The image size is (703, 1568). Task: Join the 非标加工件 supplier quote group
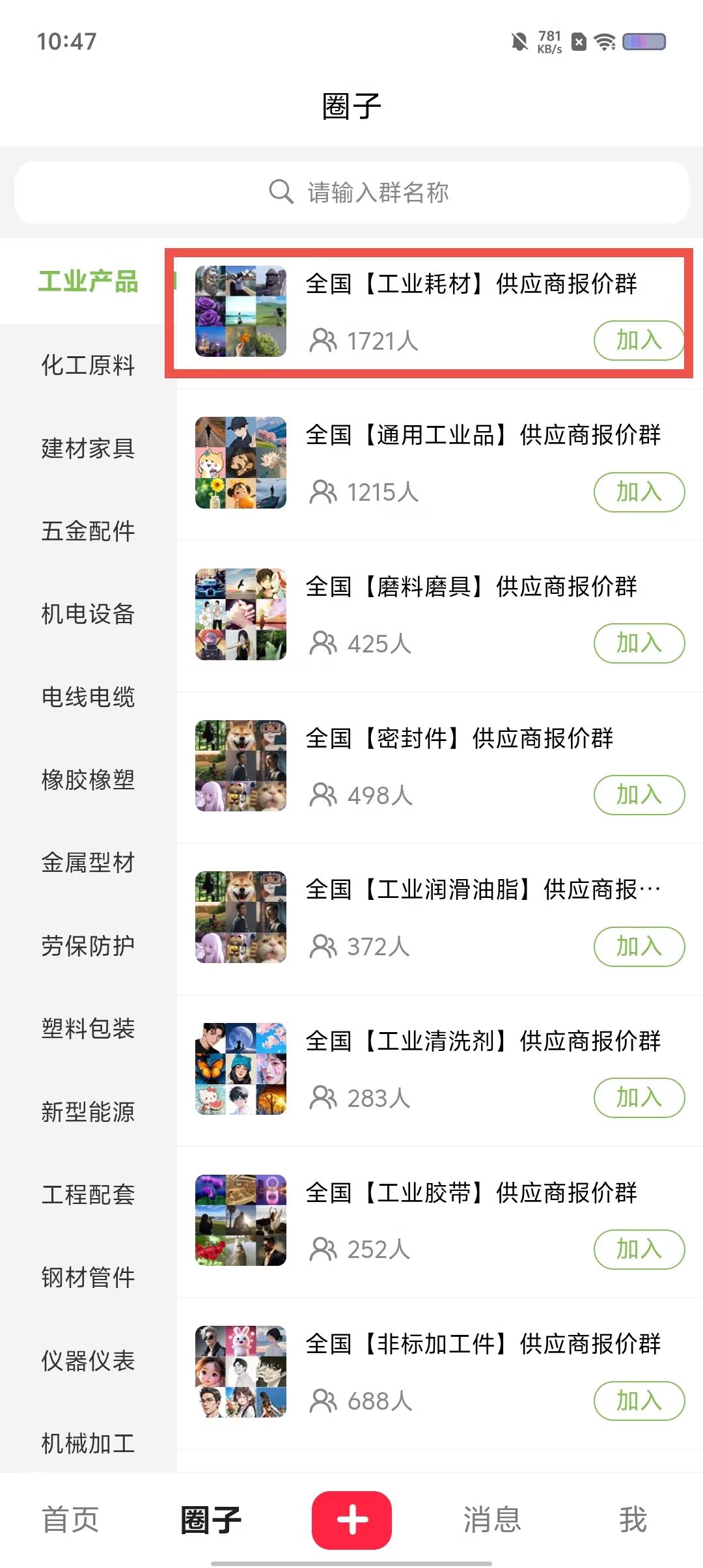[x=639, y=1401]
